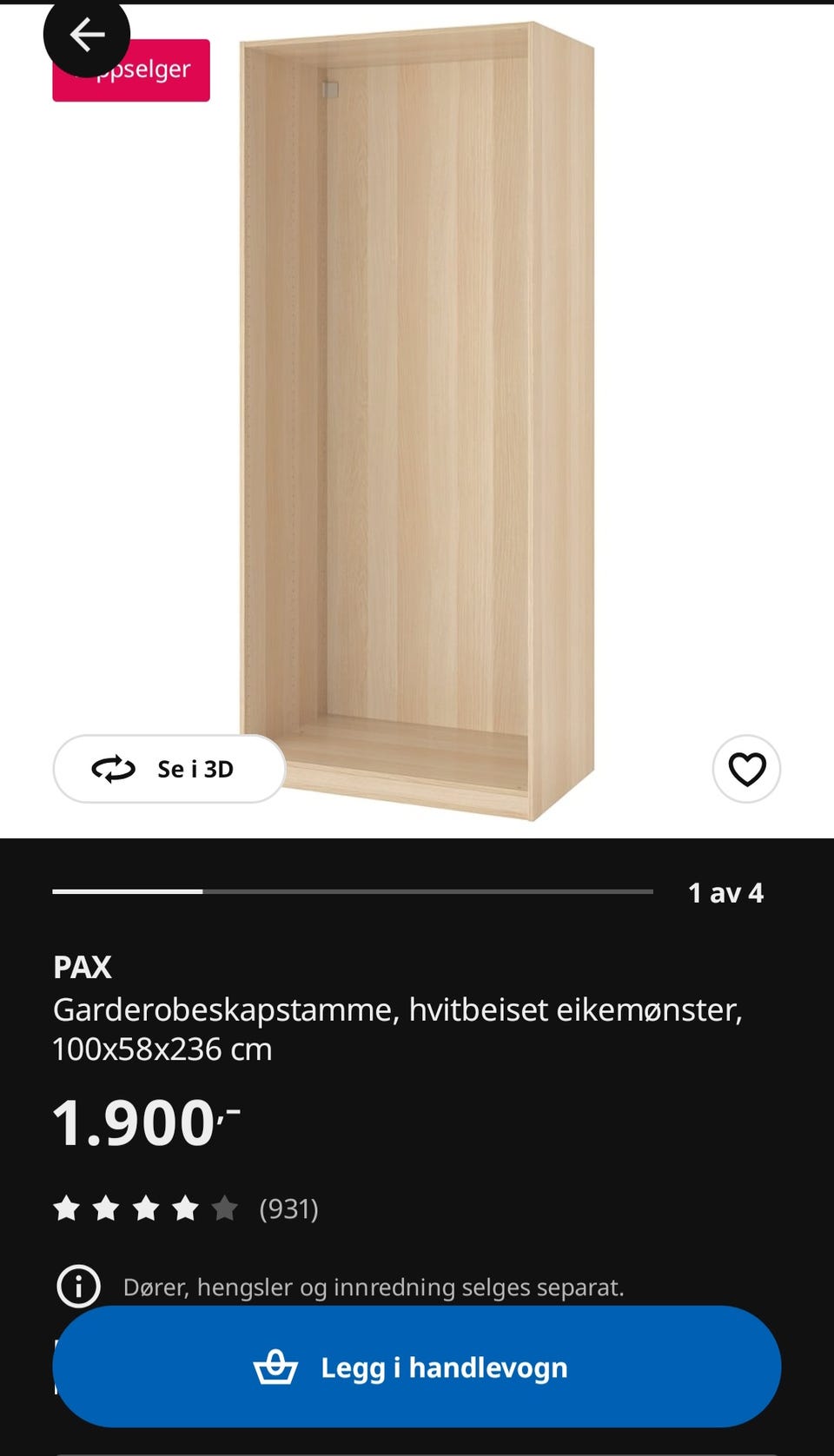834x1456 pixels.
Task: Tap the 3D rotation arrows icon
Action: click(113, 769)
